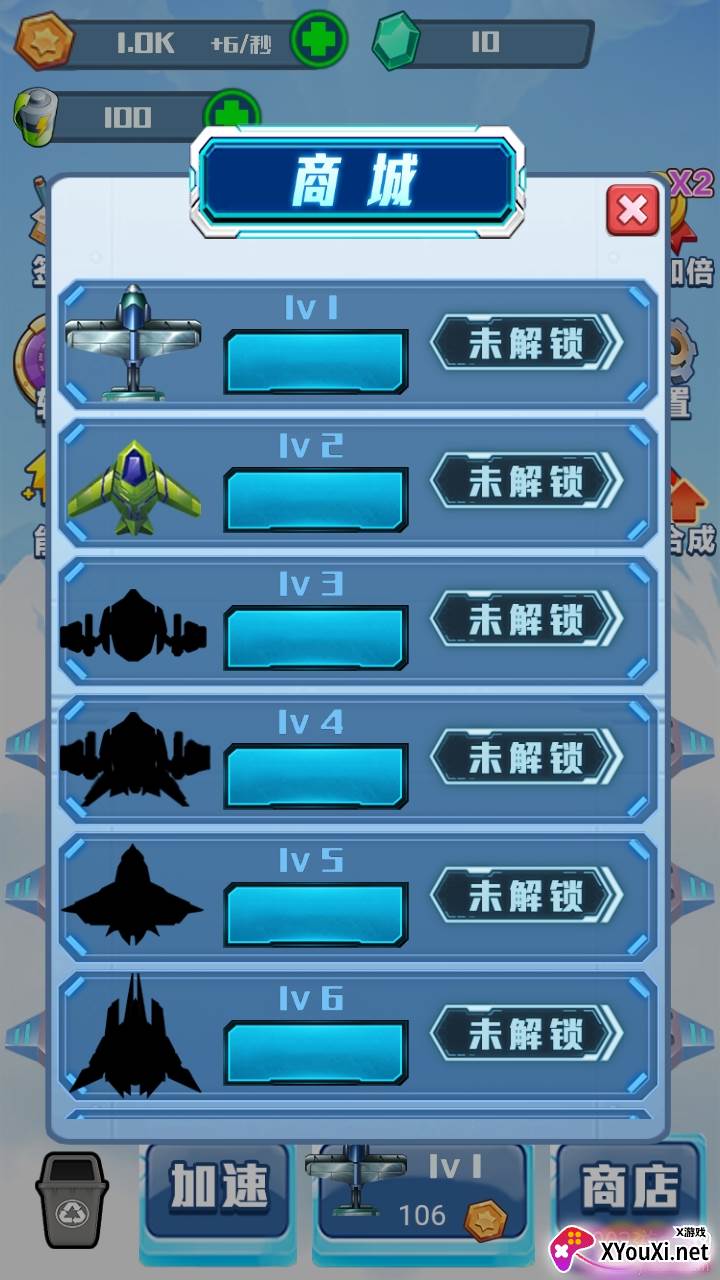Open the 商店 store button
Screen dimensions: 720x1280
click(x=628, y=1187)
